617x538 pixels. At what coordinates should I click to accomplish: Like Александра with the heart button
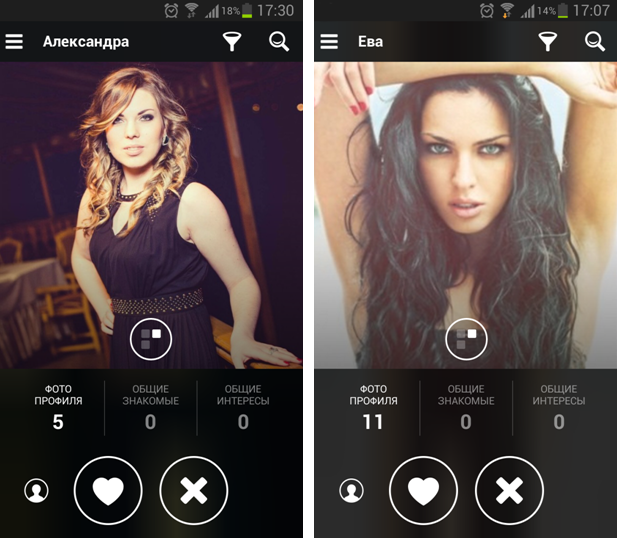click(108, 490)
